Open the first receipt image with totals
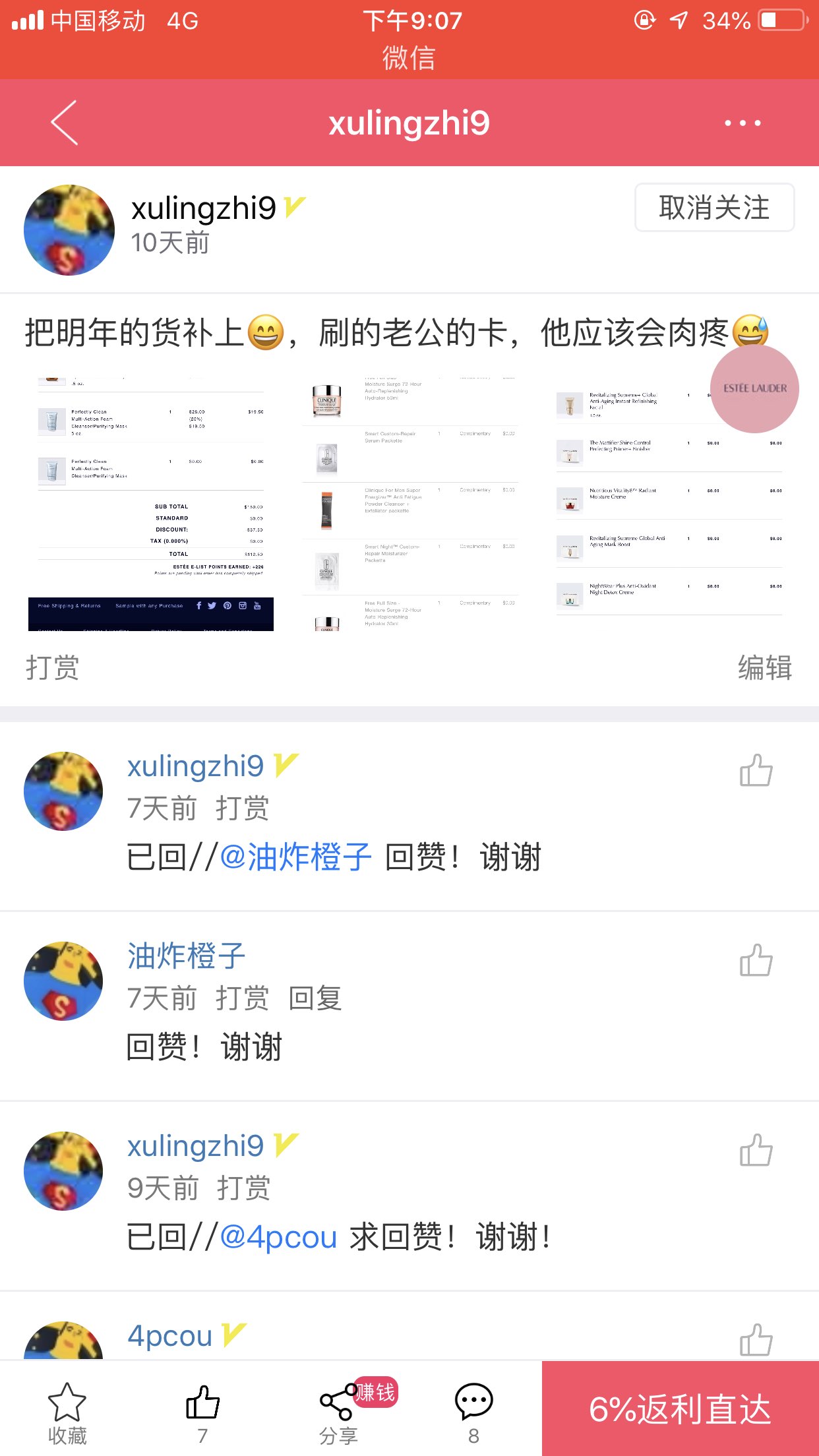The image size is (819, 1456). coord(151,504)
